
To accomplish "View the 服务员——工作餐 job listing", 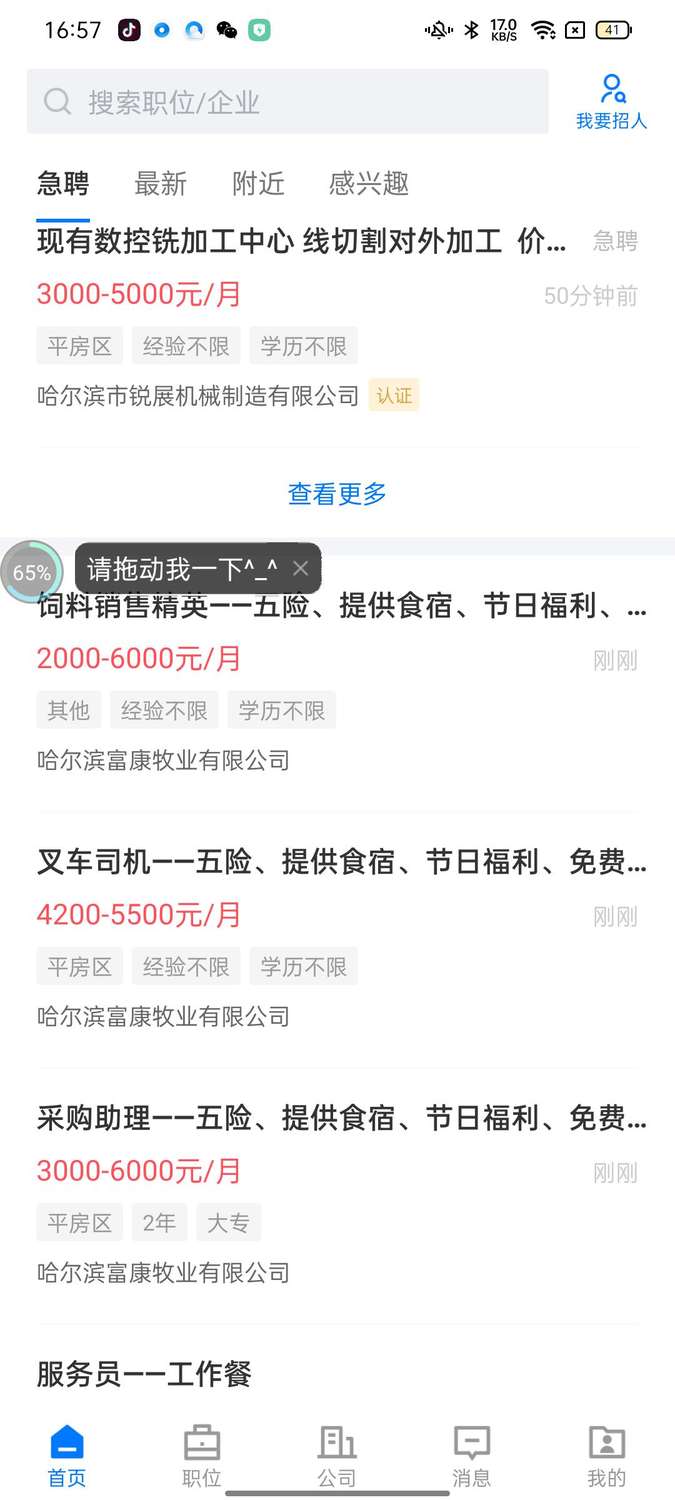I will [x=144, y=1374].
